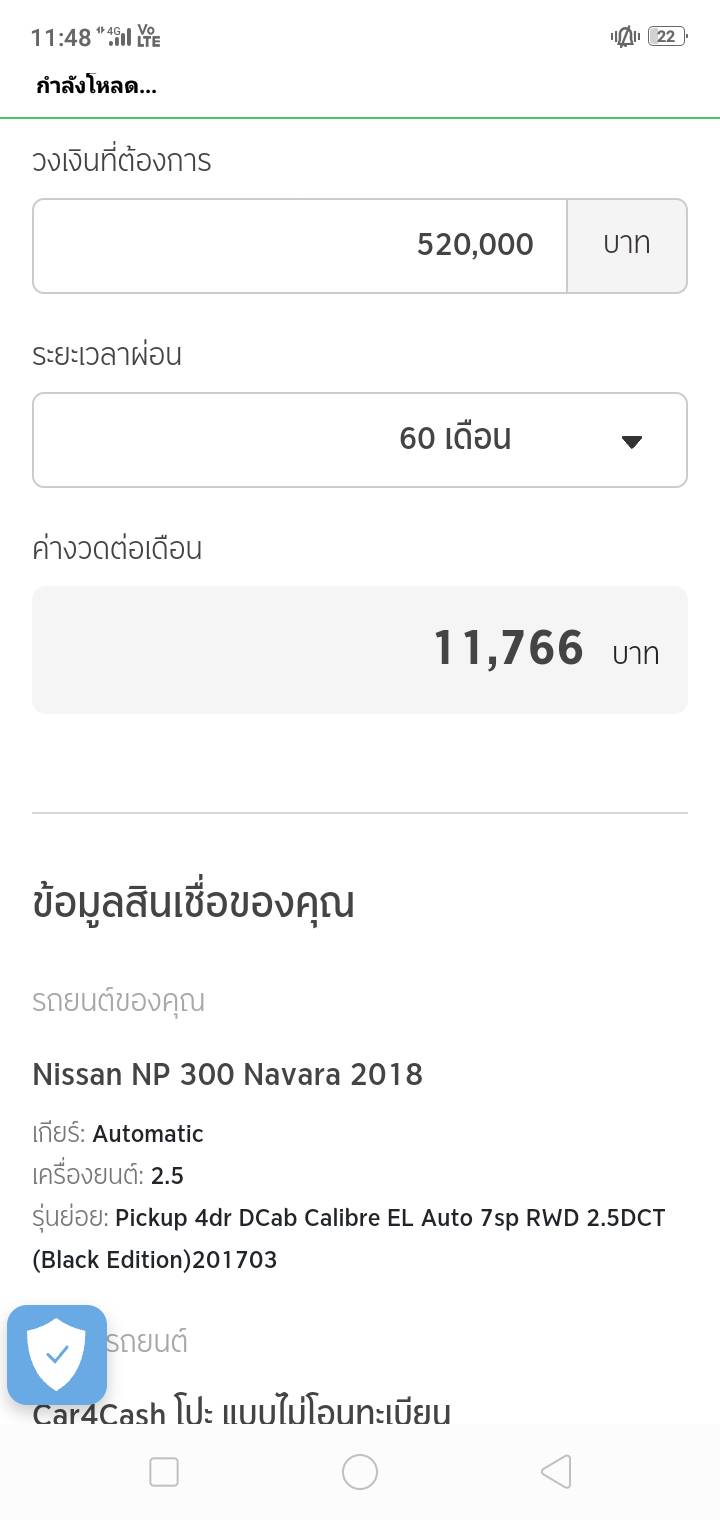Edit the 520,000 loan amount field
The width and height of the screenshot is (720, 1520).
300,246
